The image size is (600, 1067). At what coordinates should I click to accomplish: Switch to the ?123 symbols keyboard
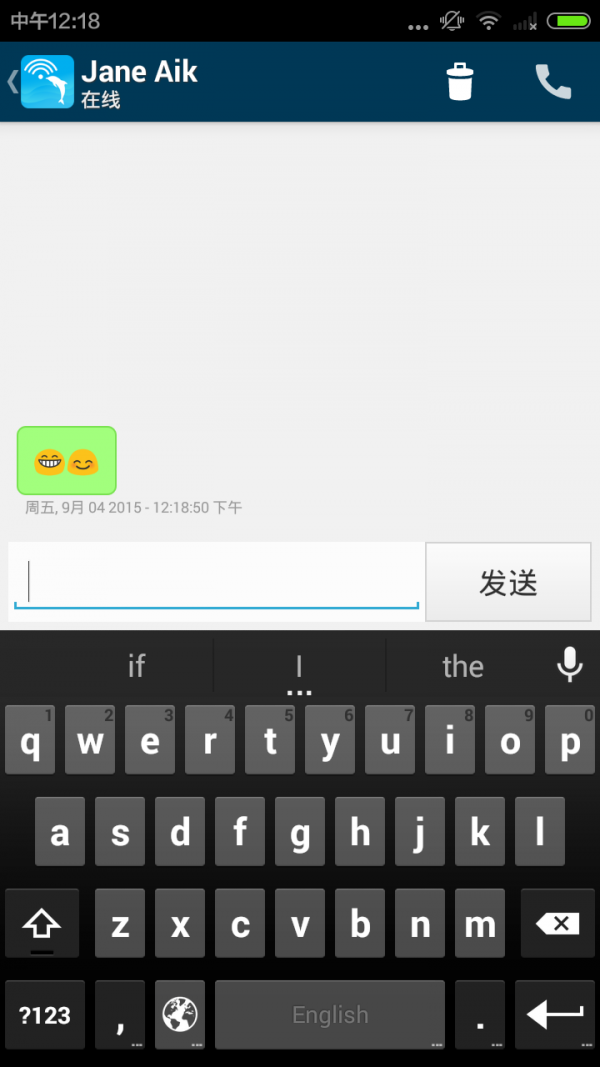[x=45, y=1015]
